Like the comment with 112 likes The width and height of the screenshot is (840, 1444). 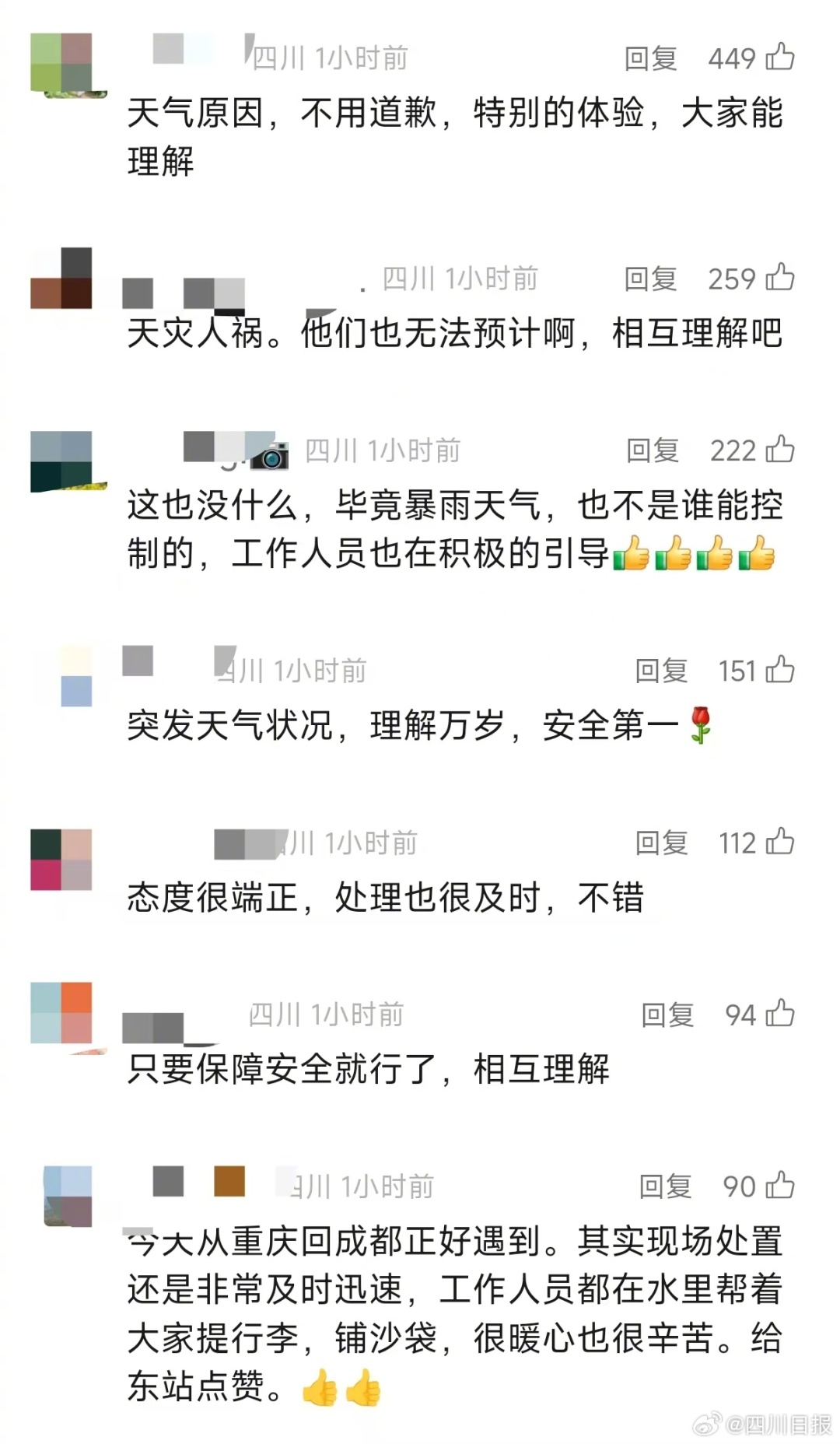point(780,841)
